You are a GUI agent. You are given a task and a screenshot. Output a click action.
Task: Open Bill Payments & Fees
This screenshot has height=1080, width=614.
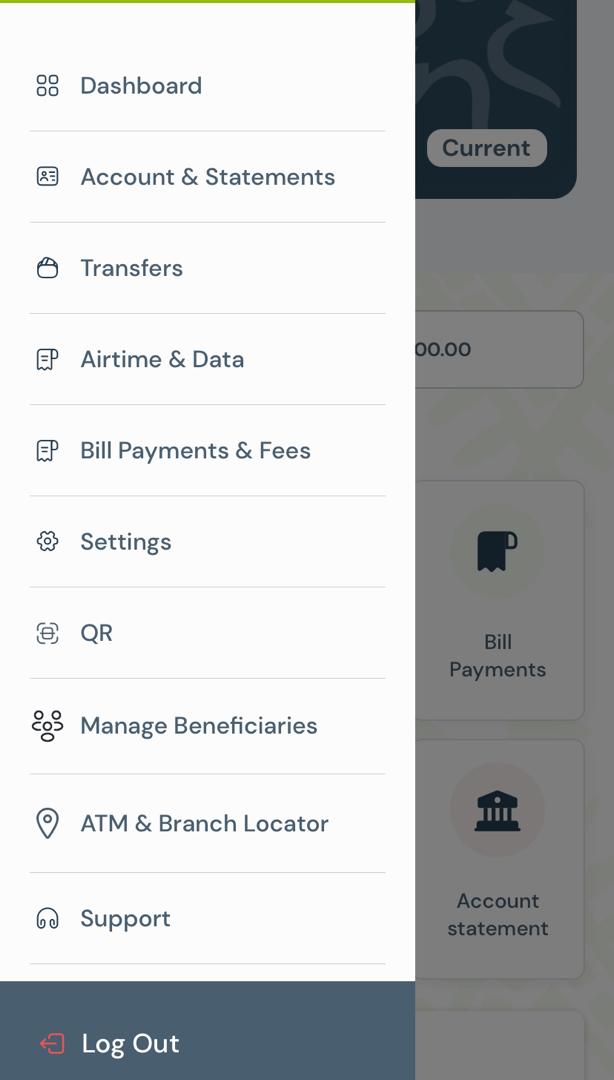(x=207, y=450)
